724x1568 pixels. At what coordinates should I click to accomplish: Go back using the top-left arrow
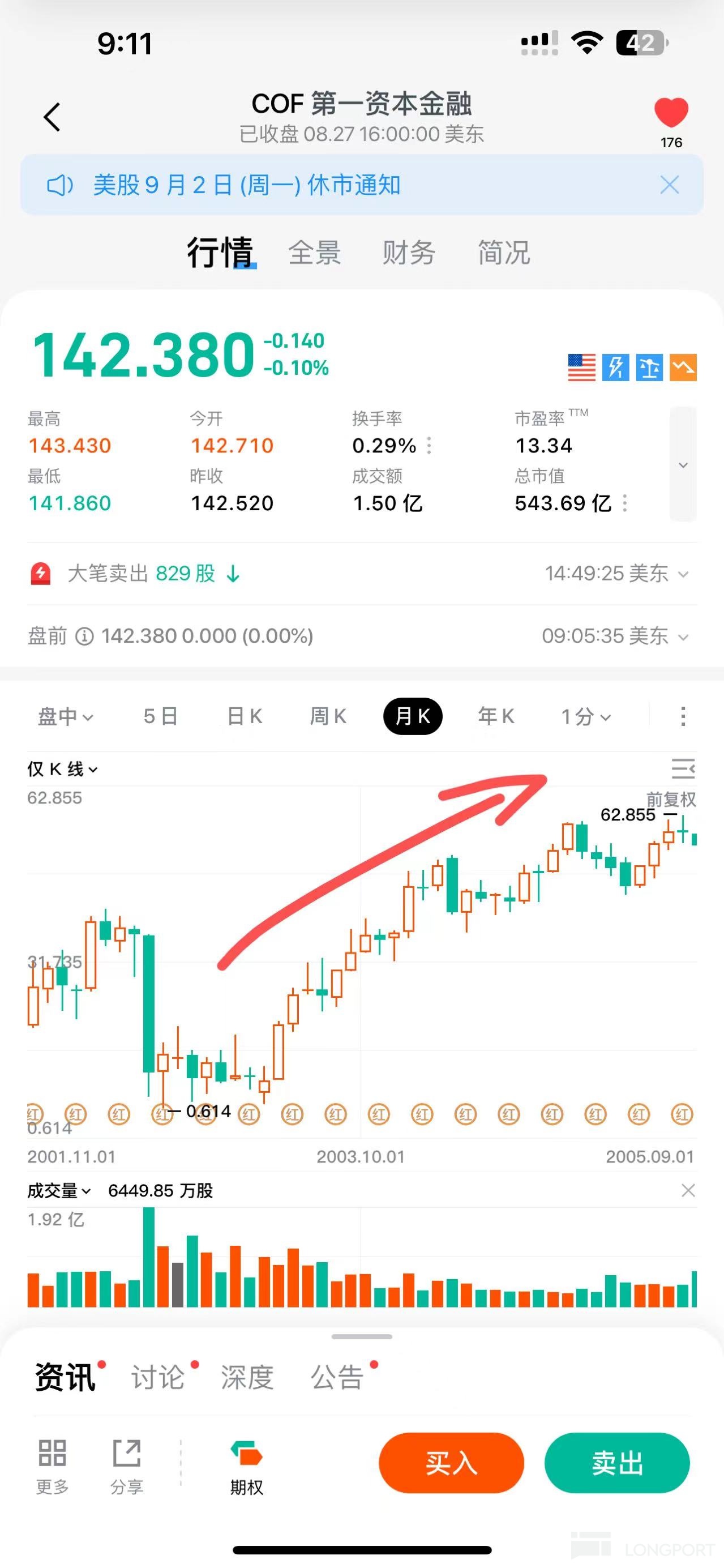pos(52,117)
